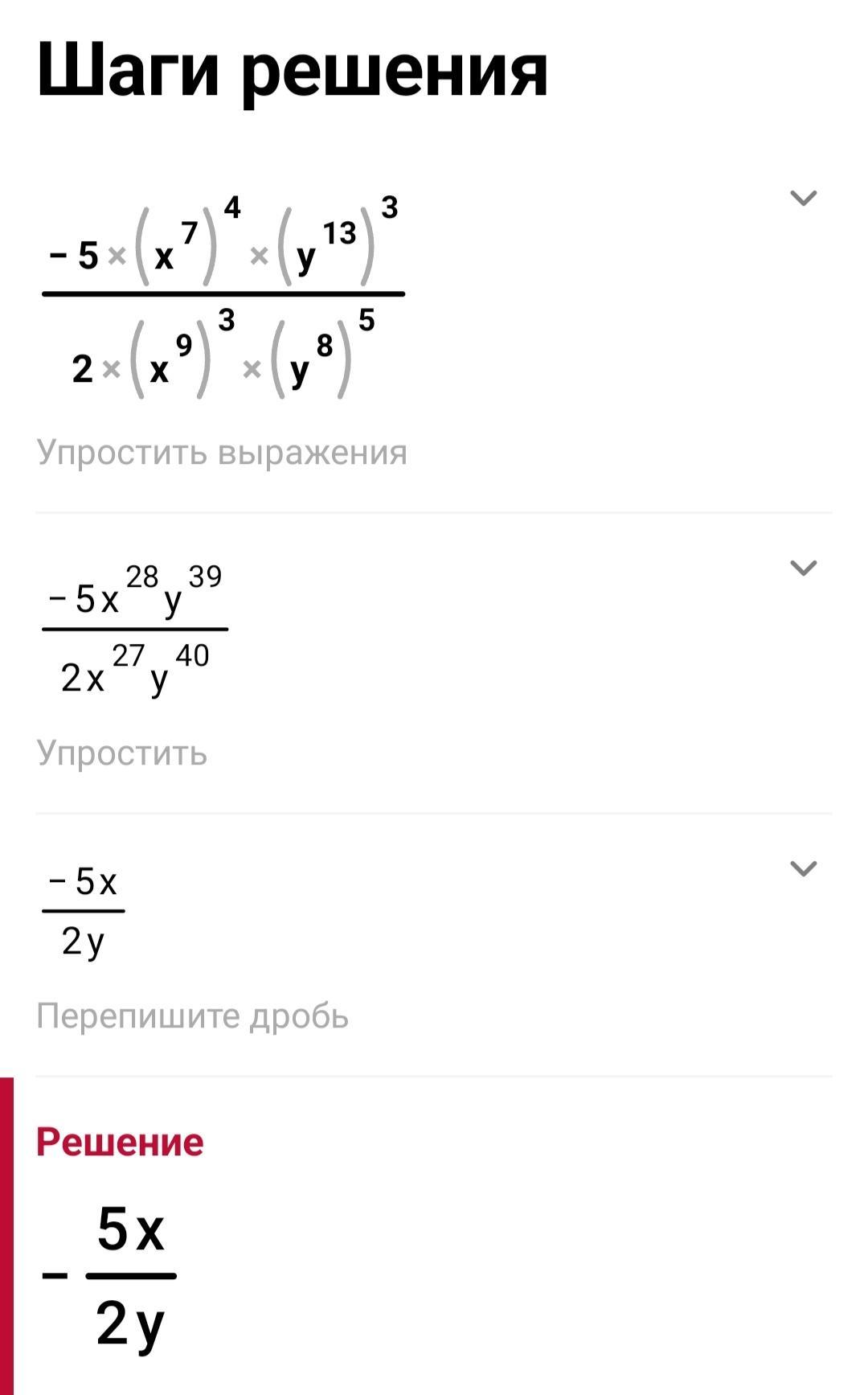Expand the step labeled Перепишите дробь
This screenshot has height=1395, width=868.
click(804, 868)
